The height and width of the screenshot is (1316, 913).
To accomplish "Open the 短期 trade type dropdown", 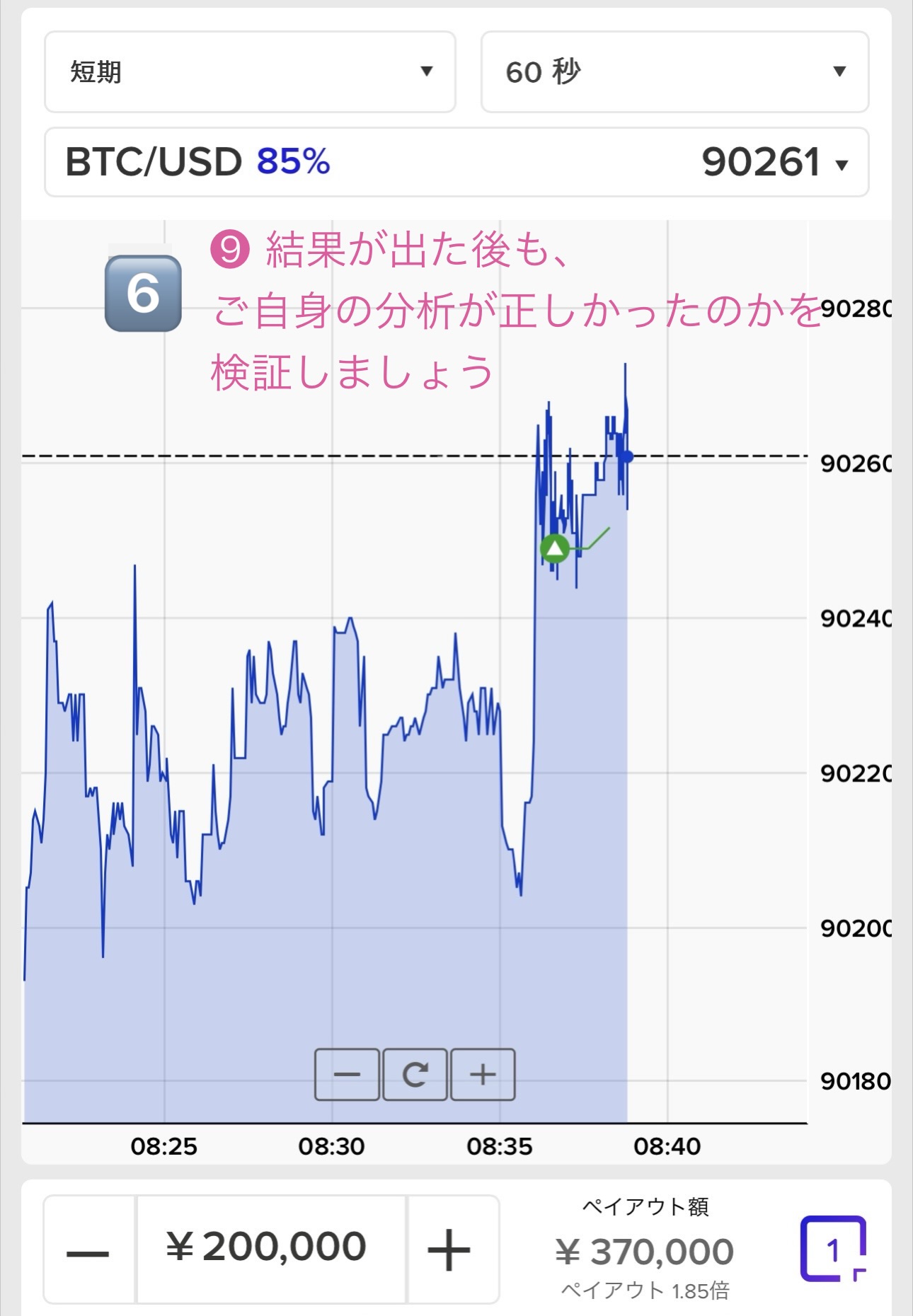I will pyautogui.click(x=250, y=71).
